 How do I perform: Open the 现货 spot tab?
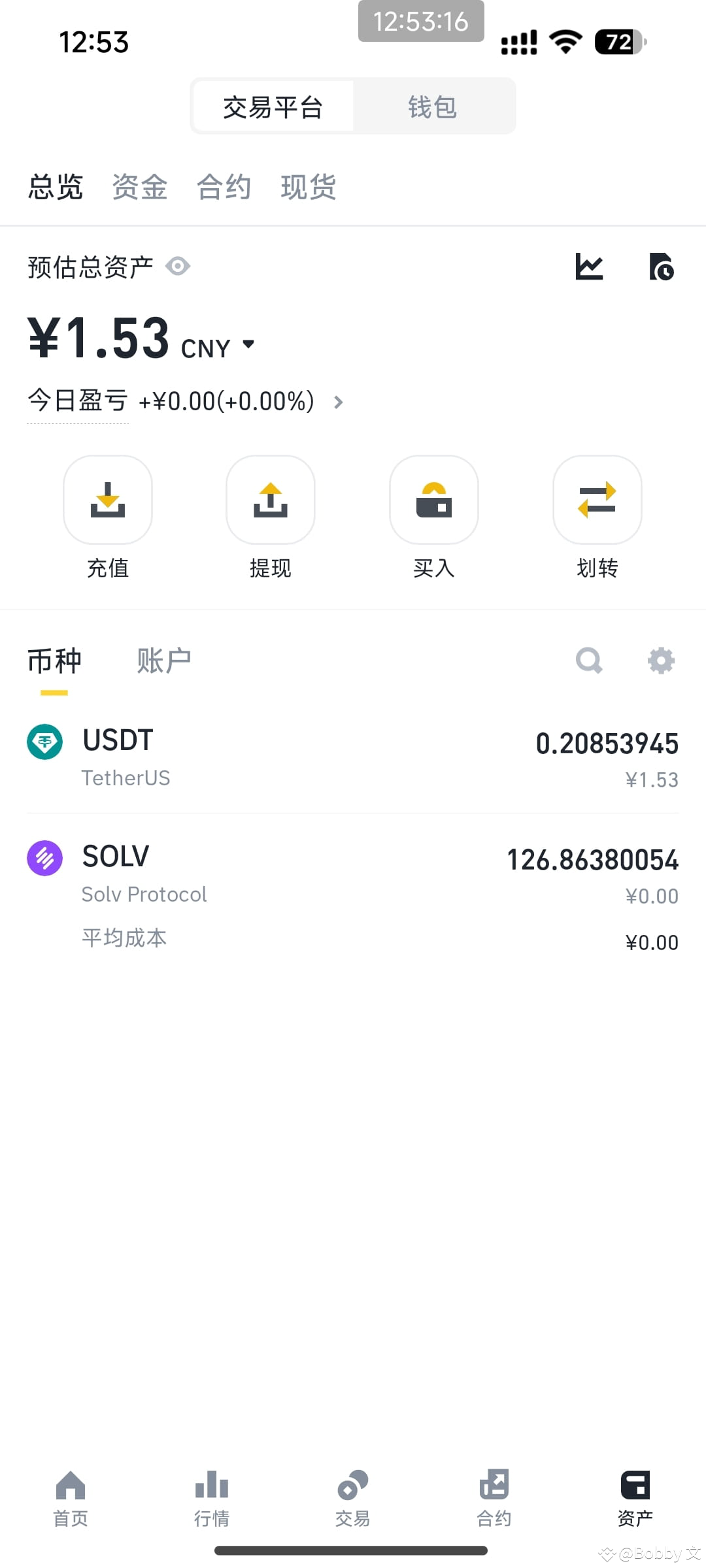point(309,187)
